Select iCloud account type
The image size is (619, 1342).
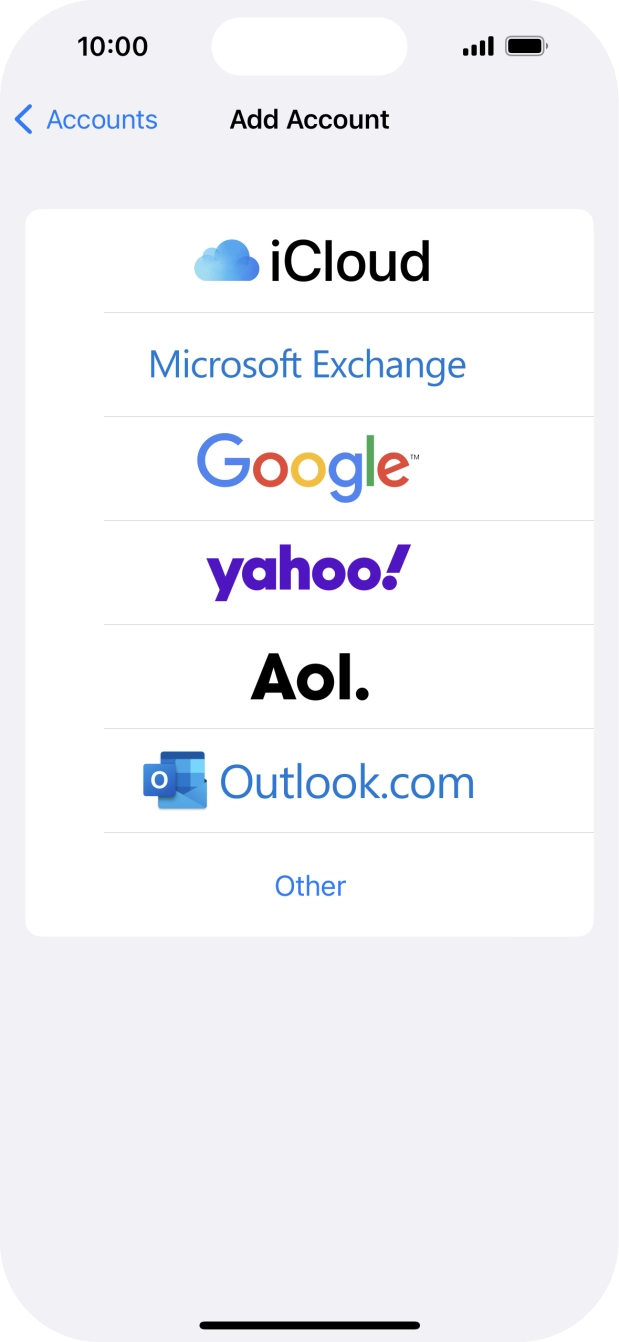point(310,261)
